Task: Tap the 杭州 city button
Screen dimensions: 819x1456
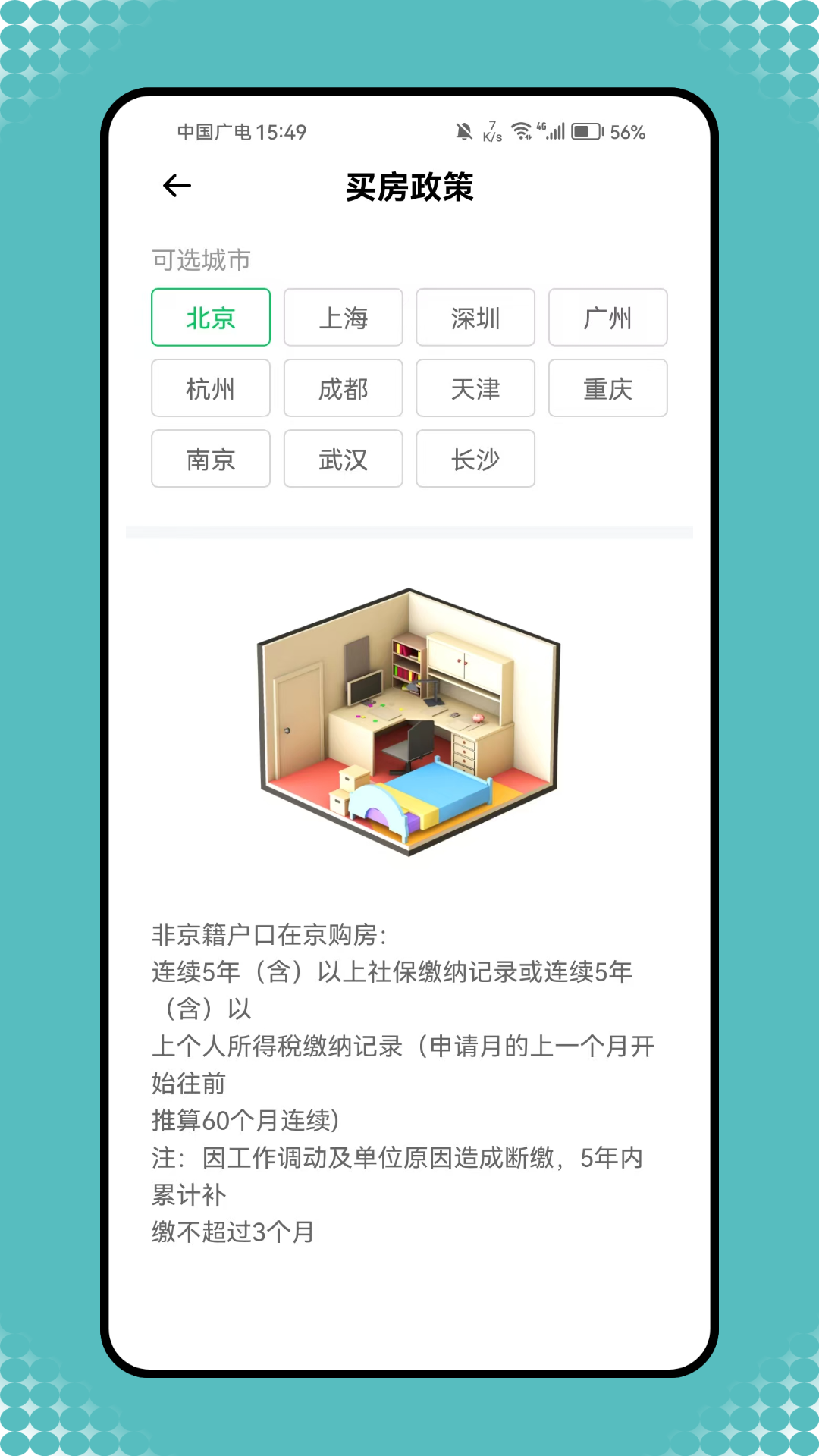Action: click(210, 388)
